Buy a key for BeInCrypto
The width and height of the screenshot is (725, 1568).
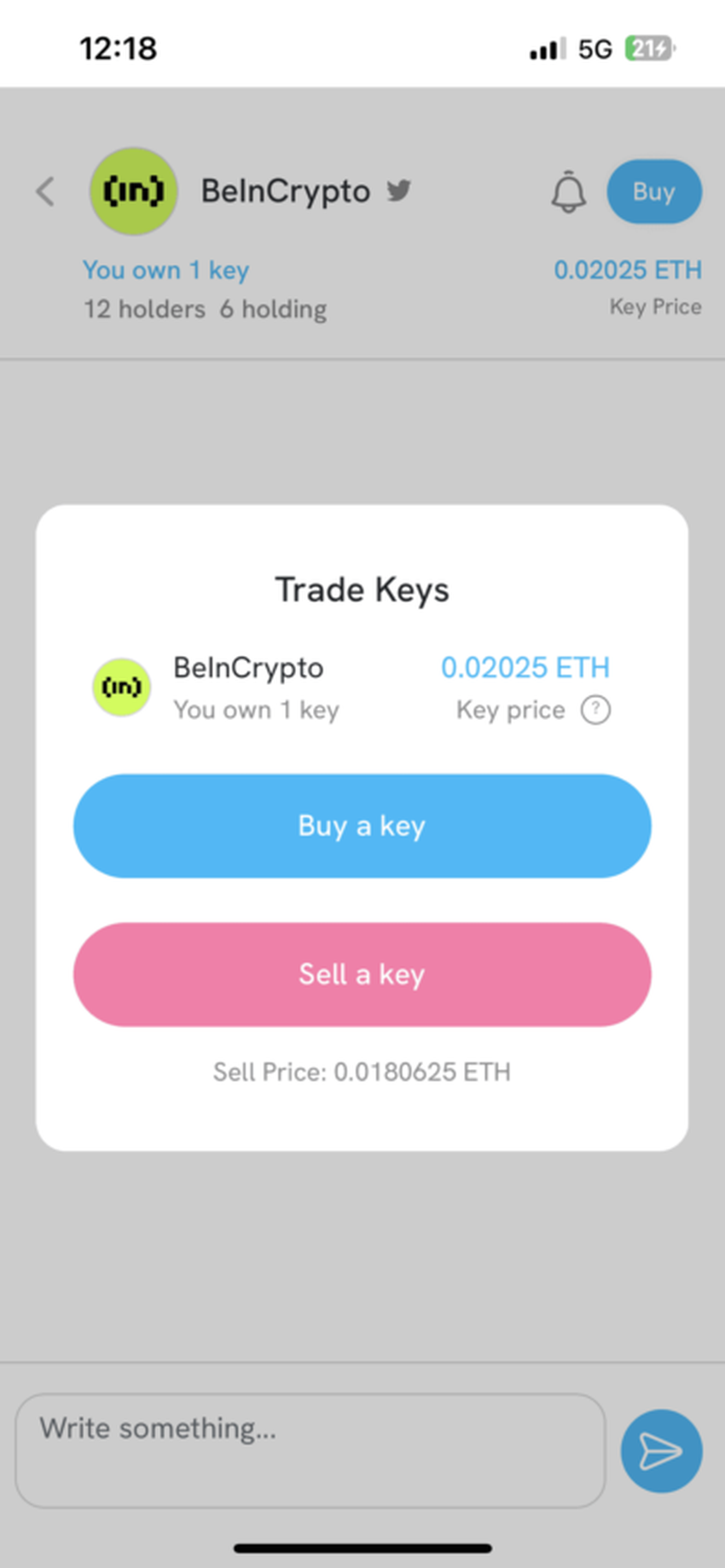362,826
